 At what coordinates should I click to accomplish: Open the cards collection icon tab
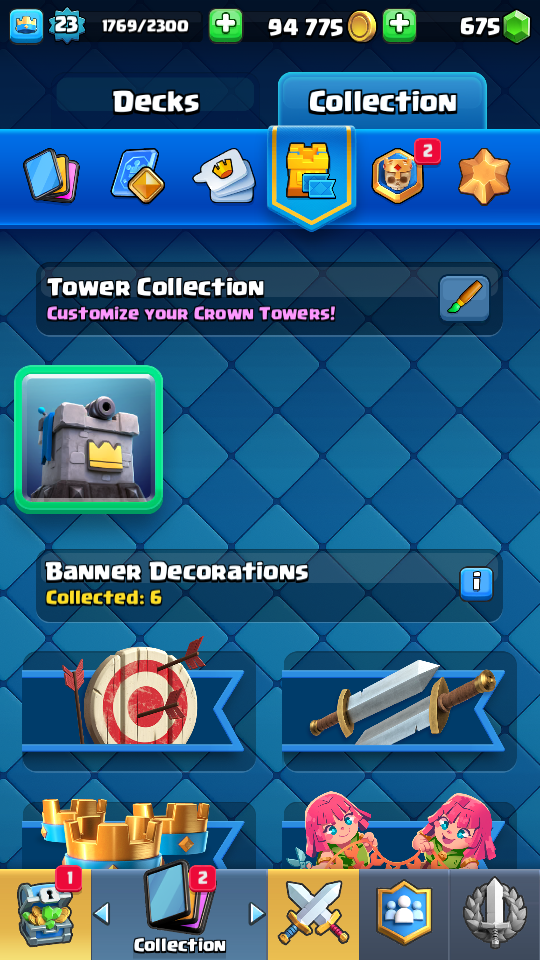(51, 176)
